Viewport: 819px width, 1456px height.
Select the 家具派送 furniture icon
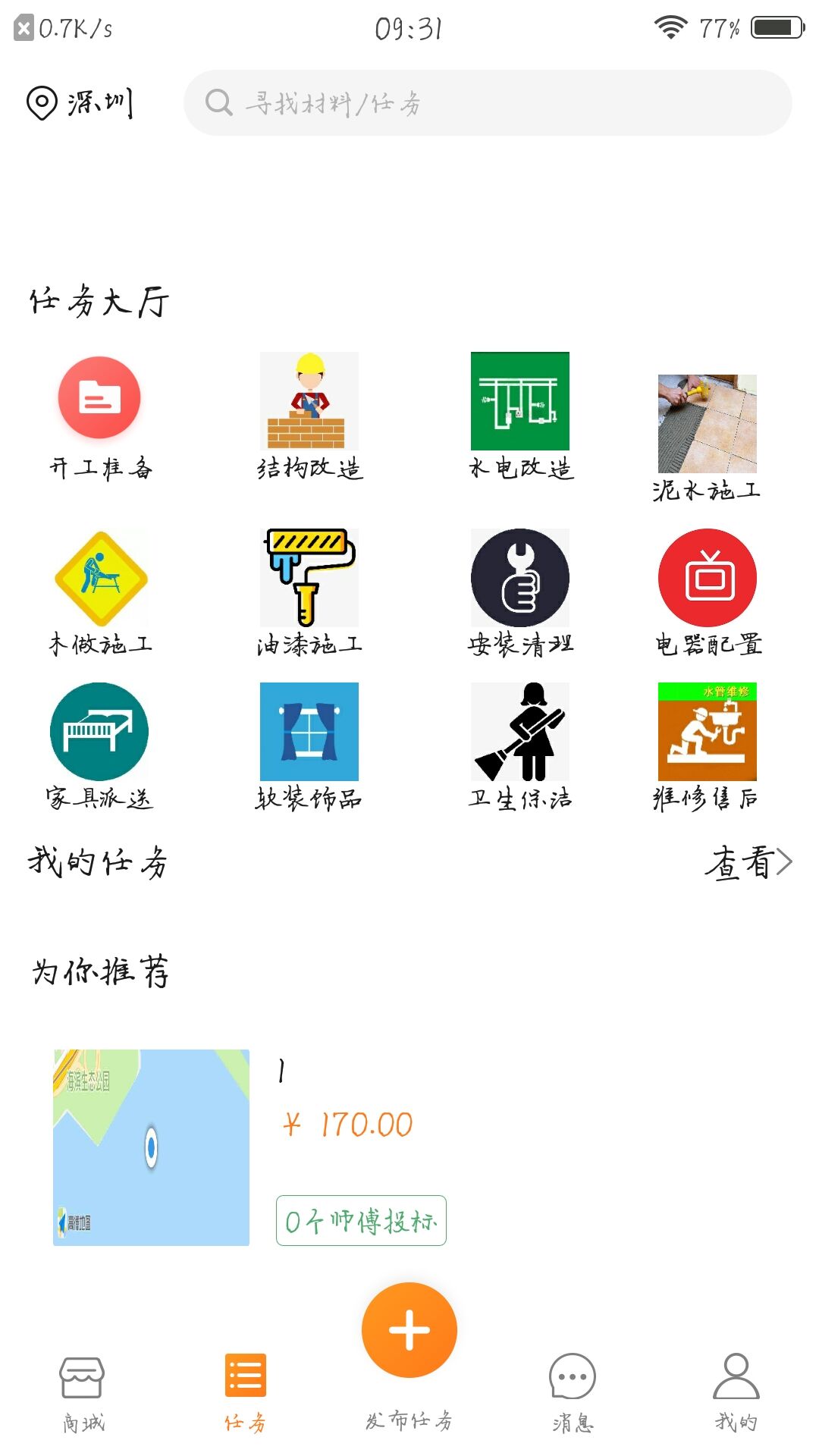pyautogui.click(x=99, y=732)
